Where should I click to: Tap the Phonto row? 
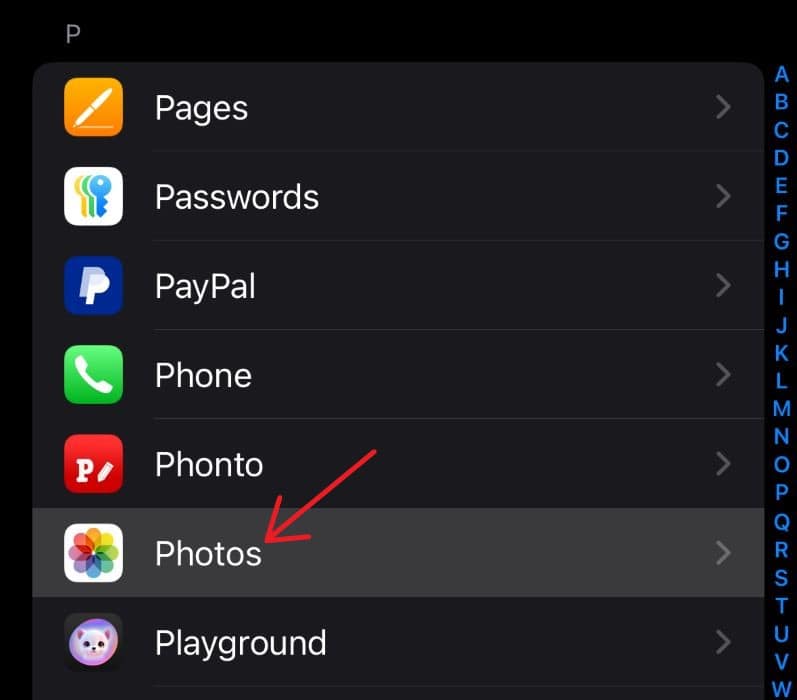coord(400,464)
